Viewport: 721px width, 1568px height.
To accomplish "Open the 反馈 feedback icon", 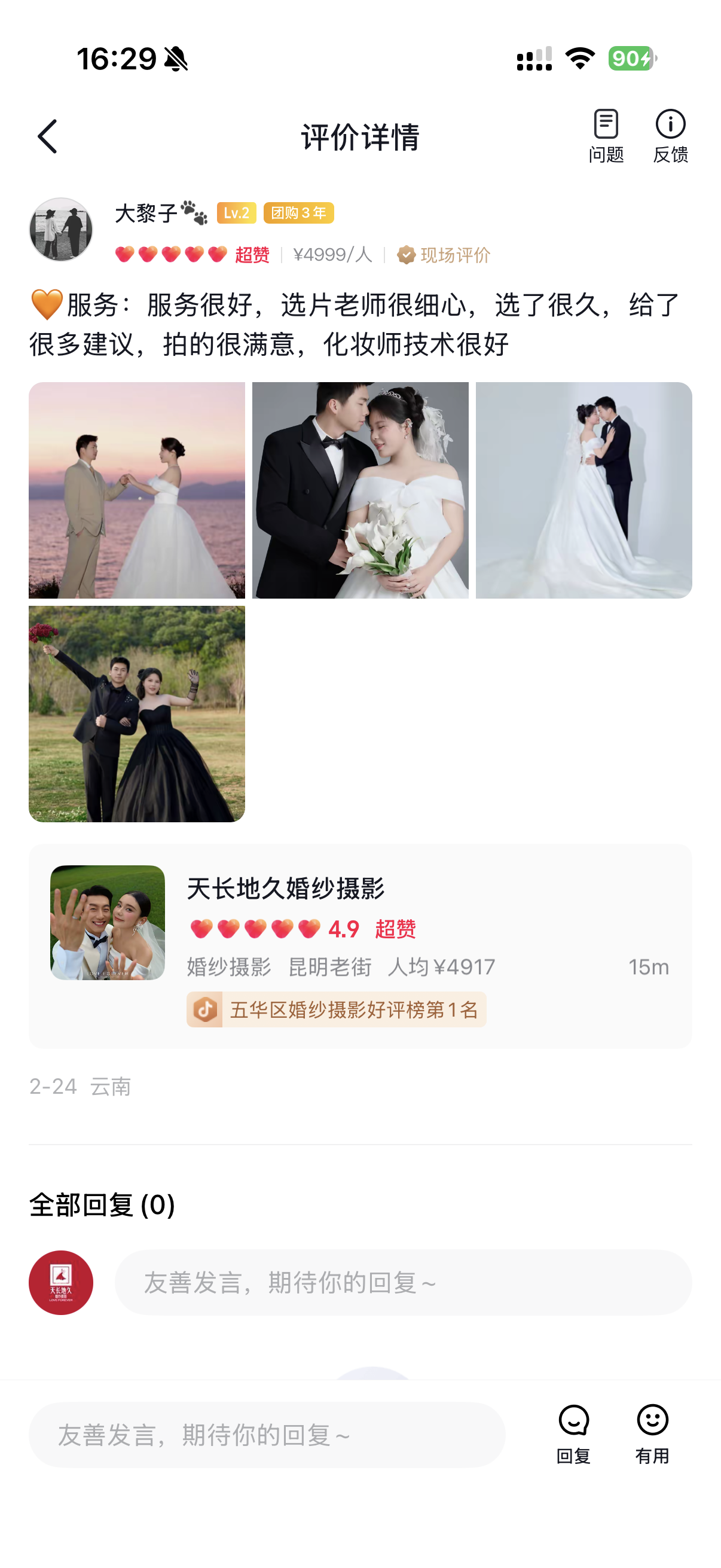I will tap(670, 136).
